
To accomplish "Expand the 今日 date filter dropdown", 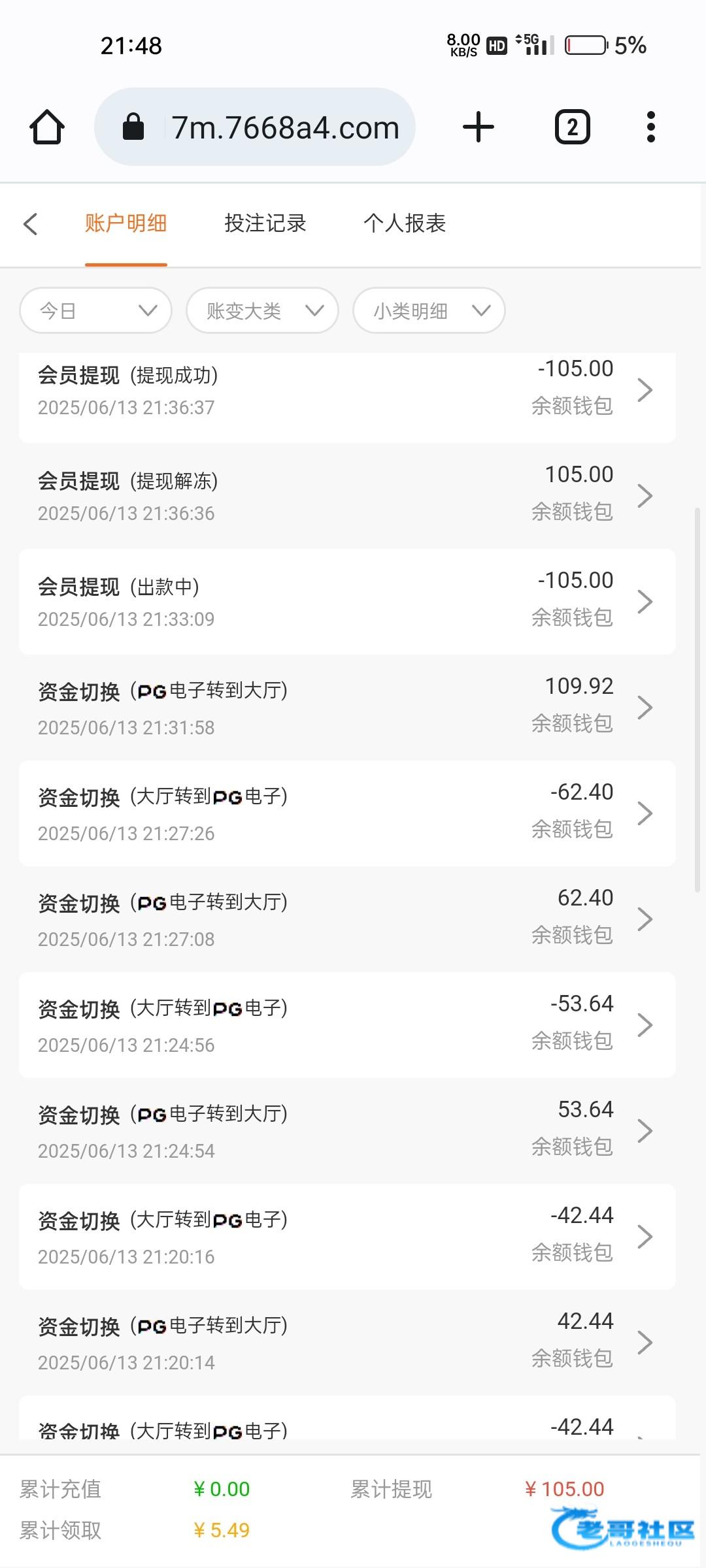I will point(96,310).
